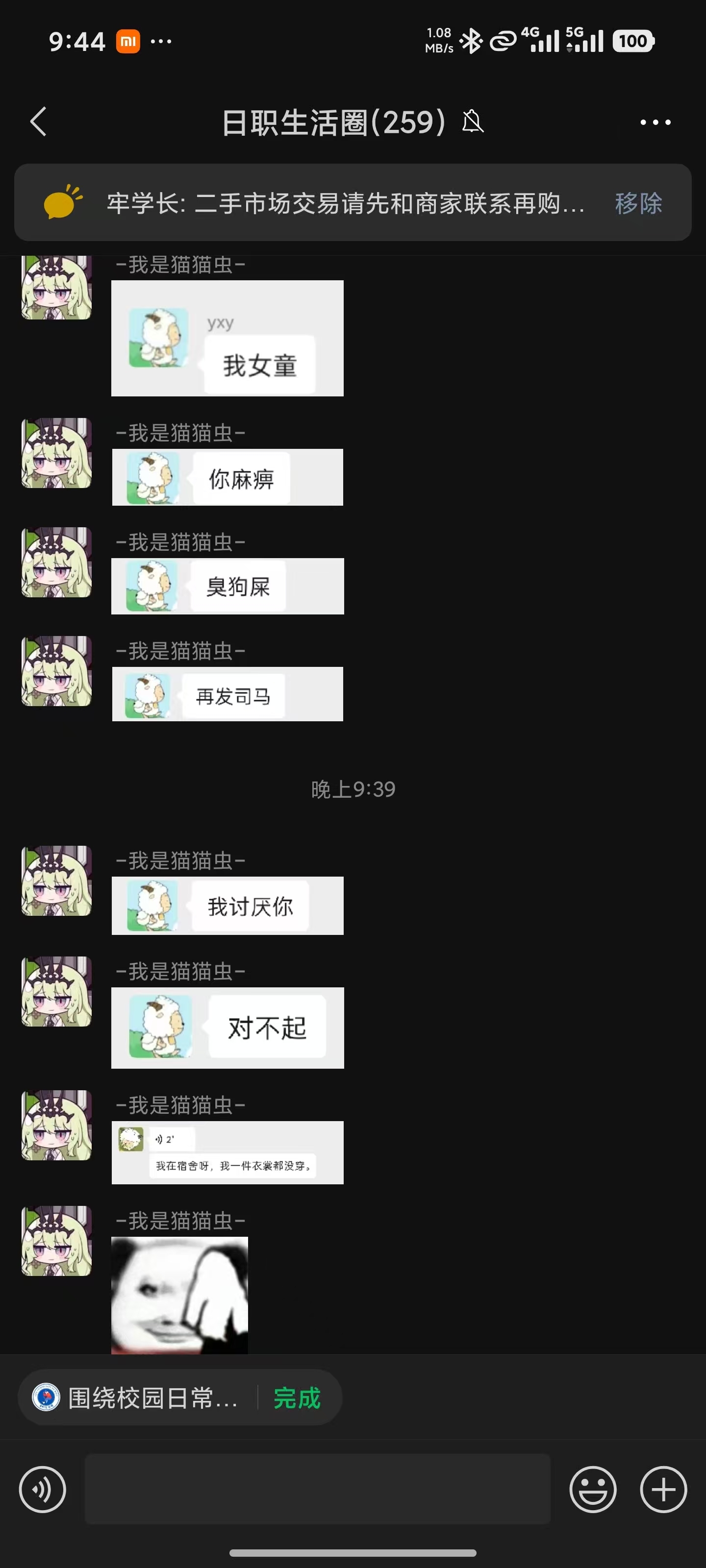View the image saying 再发司马

pos(227,694)
